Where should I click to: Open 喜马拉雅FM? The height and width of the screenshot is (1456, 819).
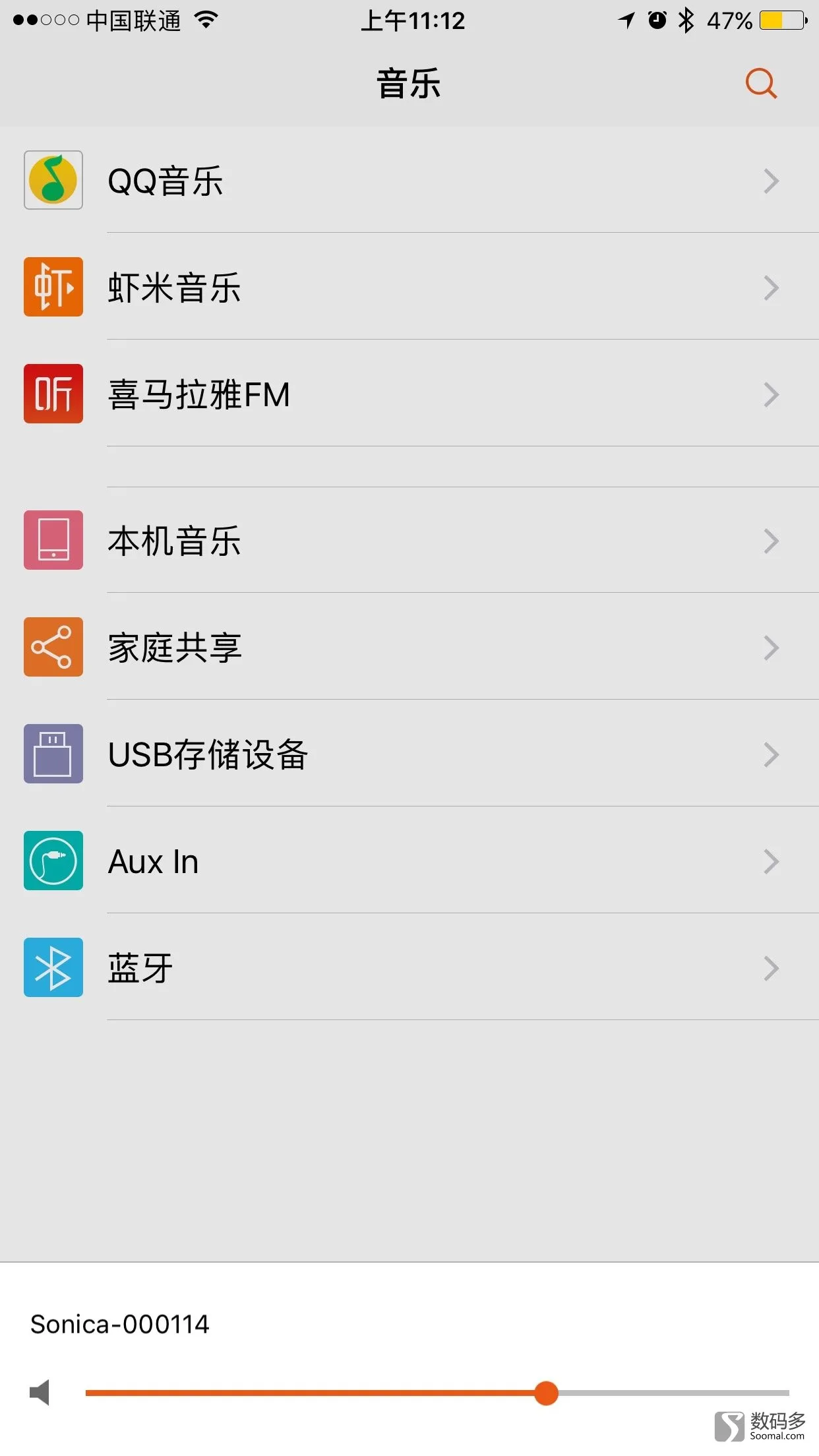click(x=409, y=394)
